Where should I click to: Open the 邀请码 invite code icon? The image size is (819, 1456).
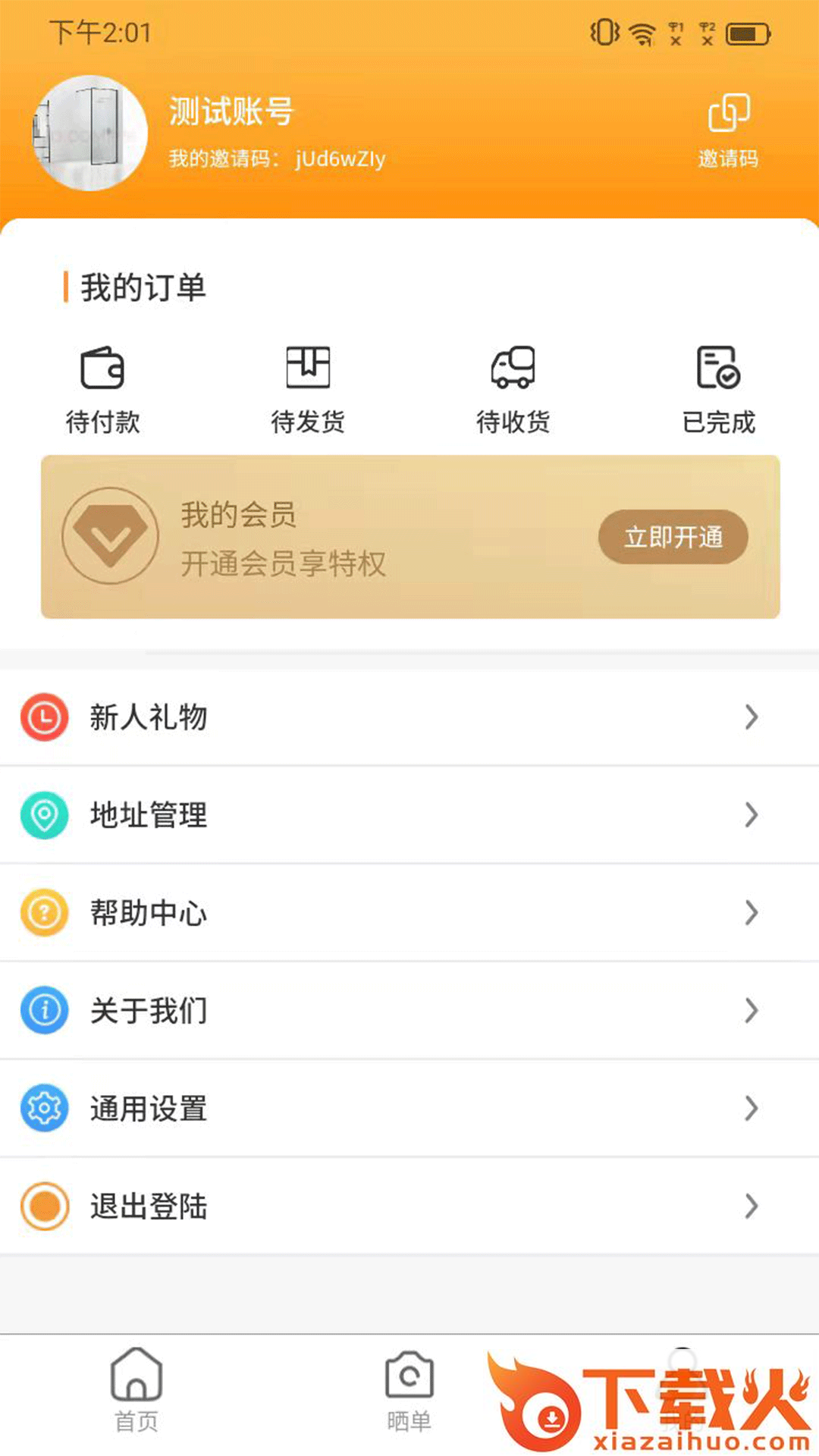pyautogui.click(x=728, y=129)
